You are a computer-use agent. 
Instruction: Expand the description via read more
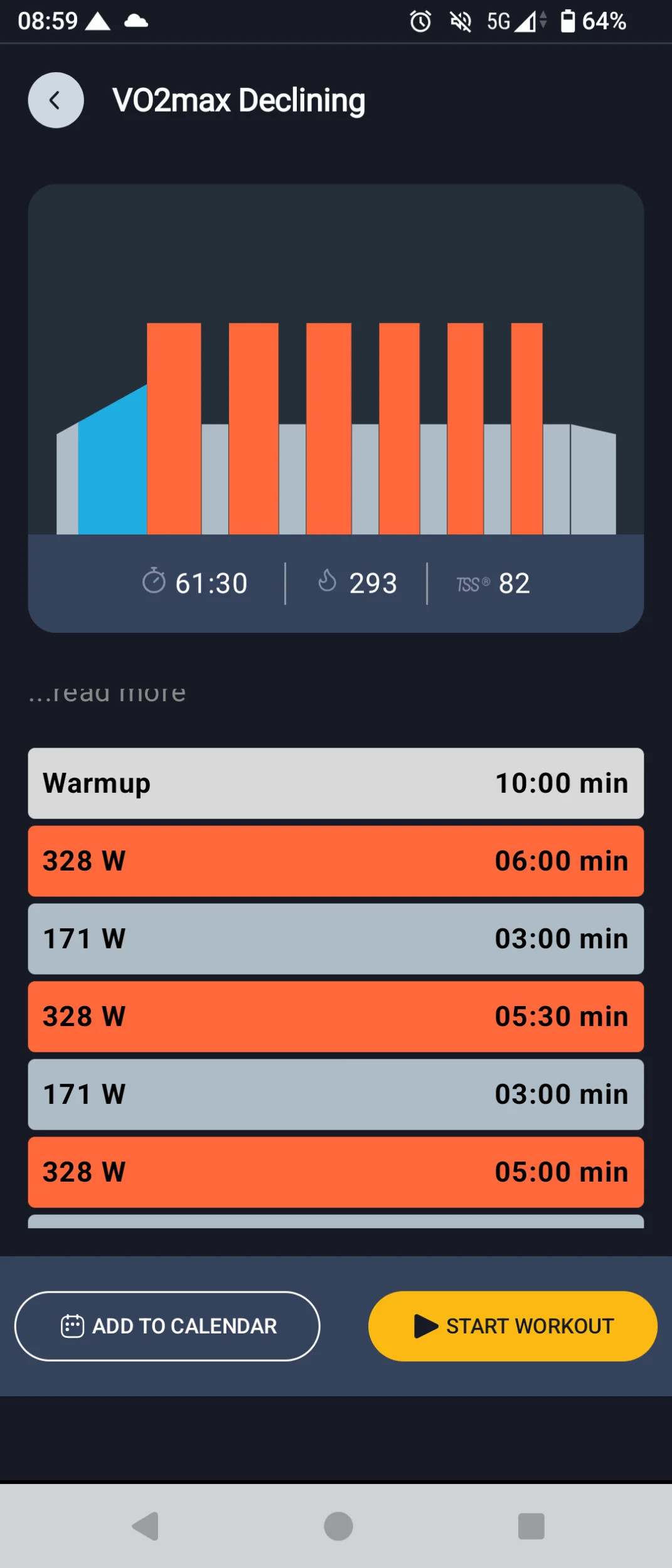tap(107, 692)
